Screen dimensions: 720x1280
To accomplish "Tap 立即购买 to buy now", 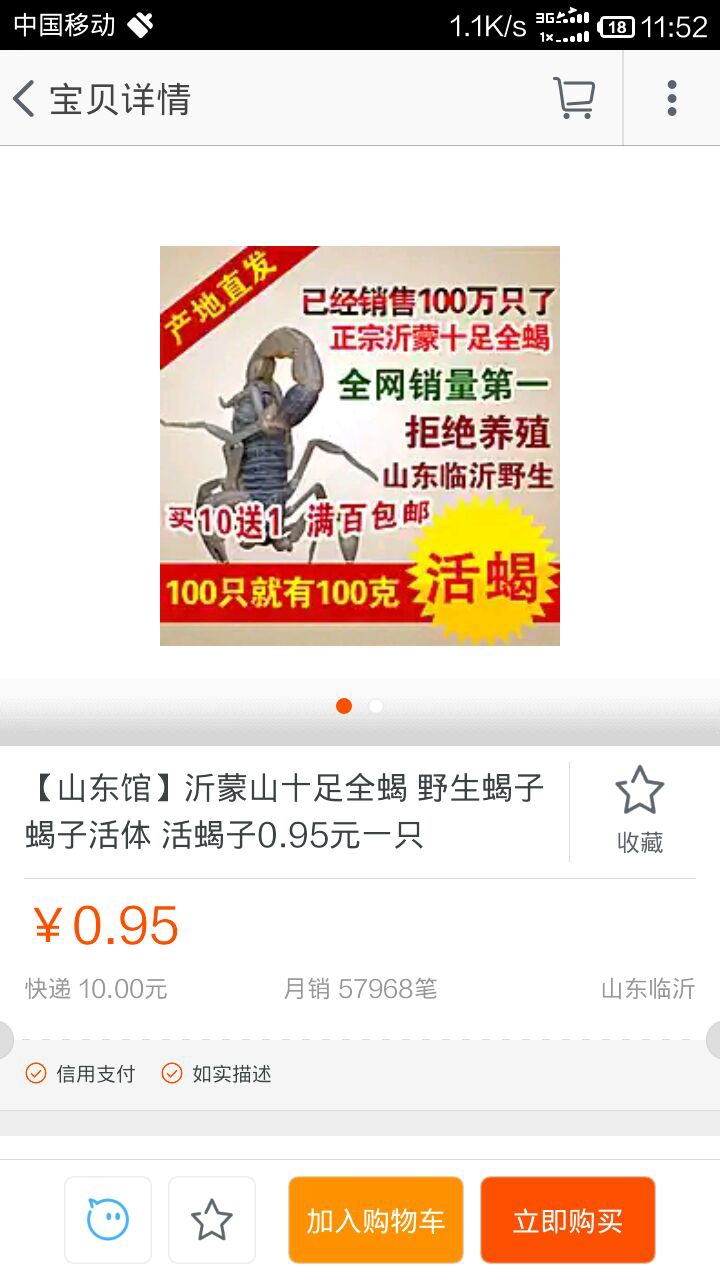I will [568, 1220].
